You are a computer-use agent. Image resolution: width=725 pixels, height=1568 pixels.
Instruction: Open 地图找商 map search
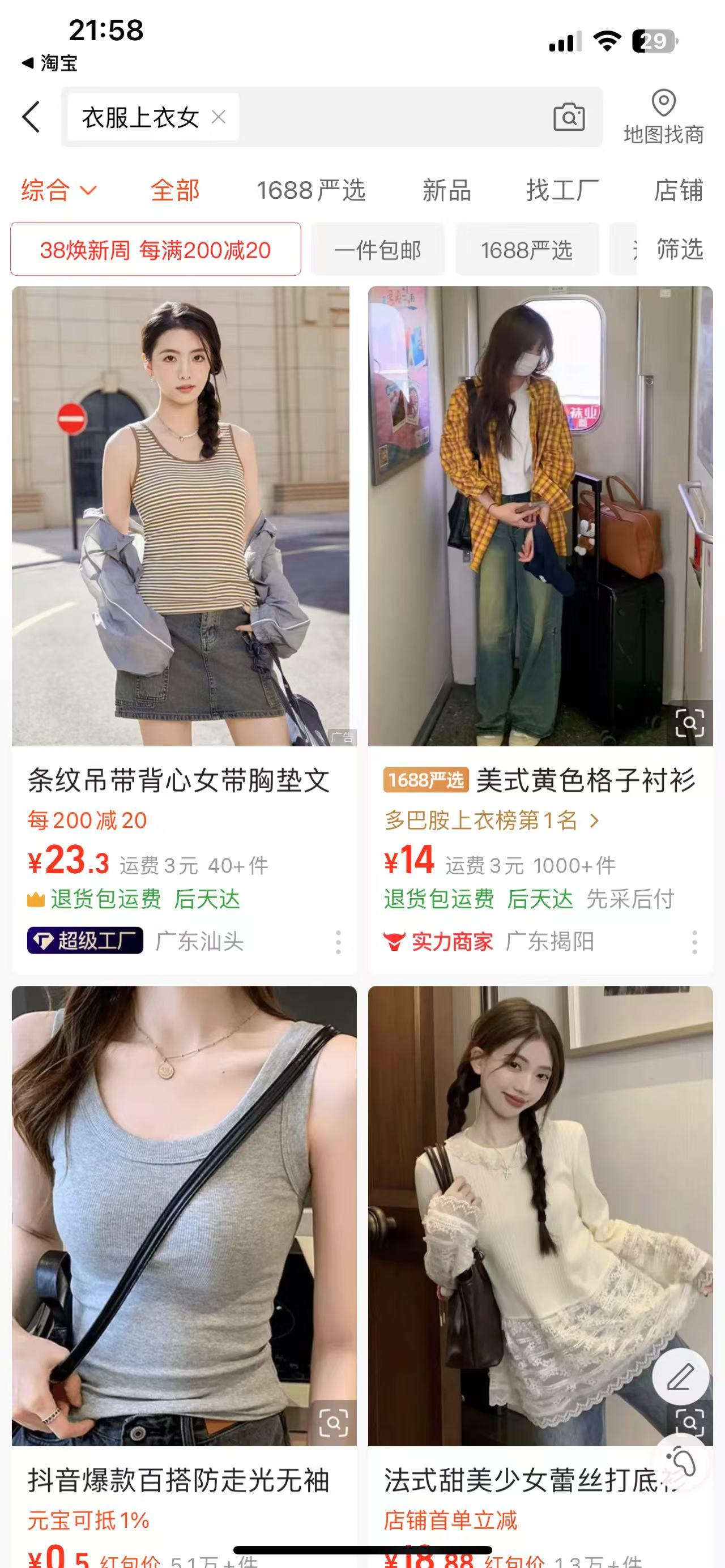pyautogui.click(x=663, y=117)
